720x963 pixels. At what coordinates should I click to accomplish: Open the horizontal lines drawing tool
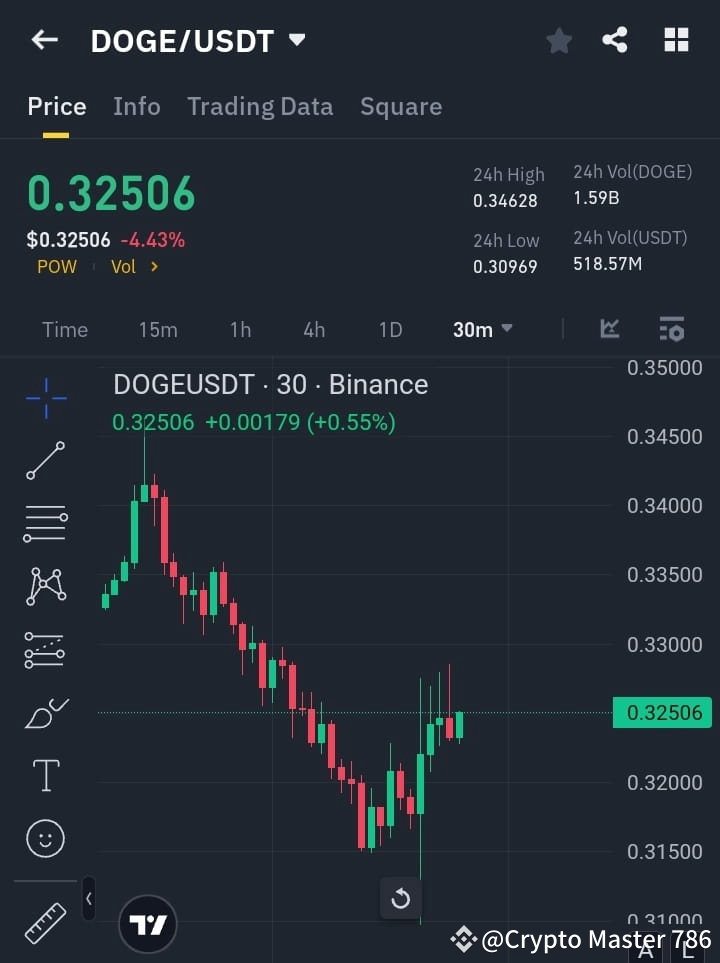click(x=45, y=524)
